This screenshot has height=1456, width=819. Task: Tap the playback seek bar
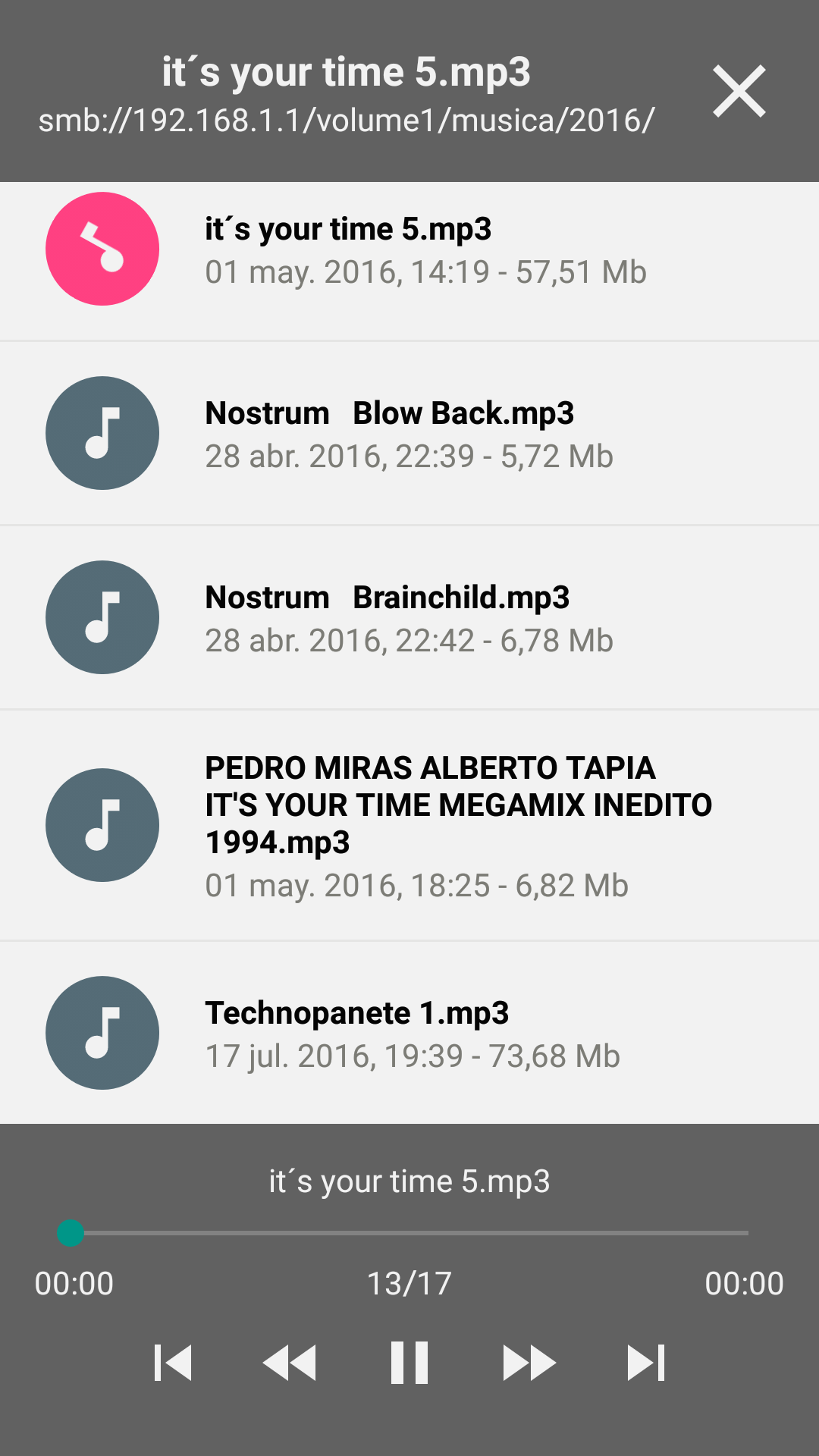click(x=409, y=1233)
